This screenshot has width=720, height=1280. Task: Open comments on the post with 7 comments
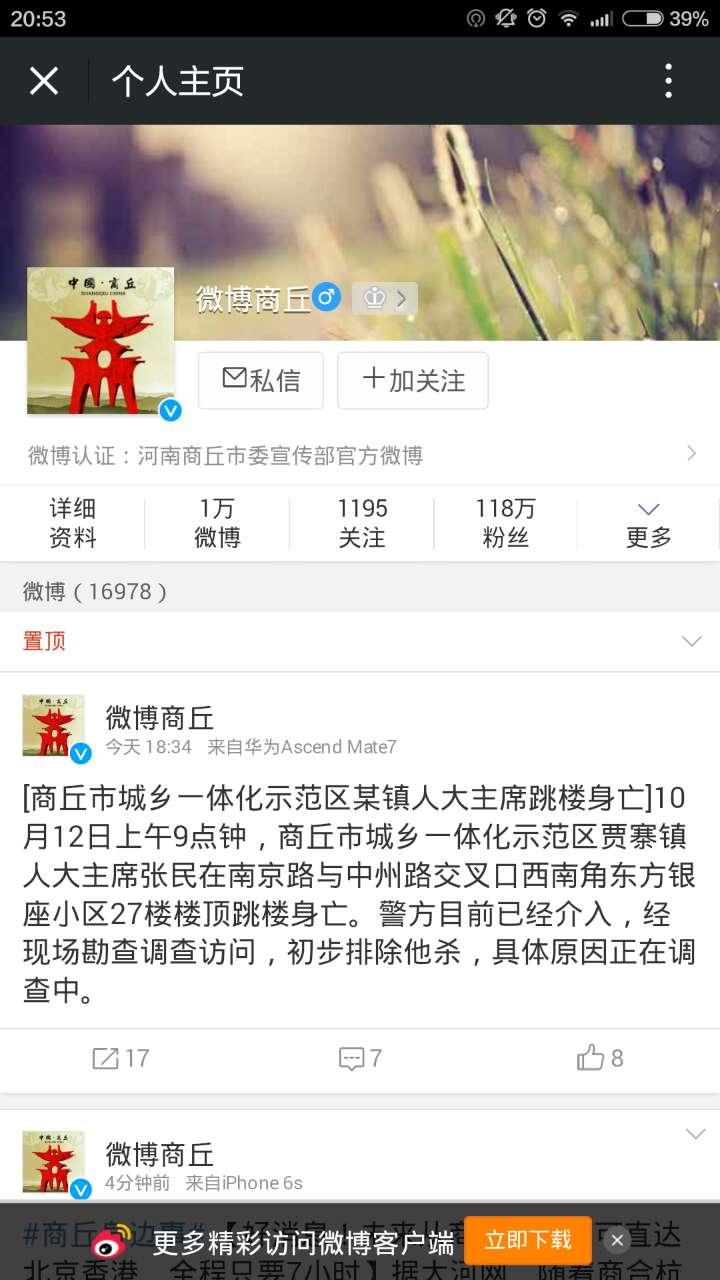[360, 1058]
